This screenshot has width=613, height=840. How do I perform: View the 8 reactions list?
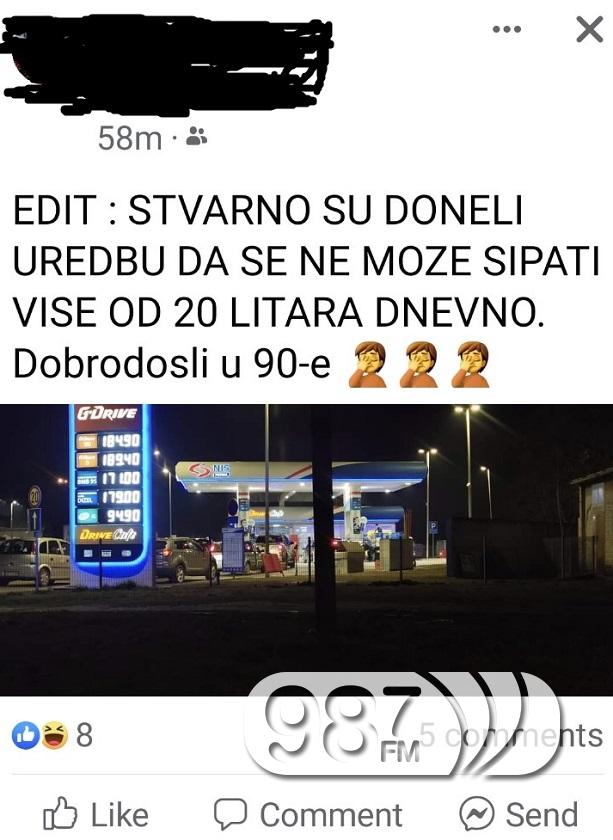(54, 736)
